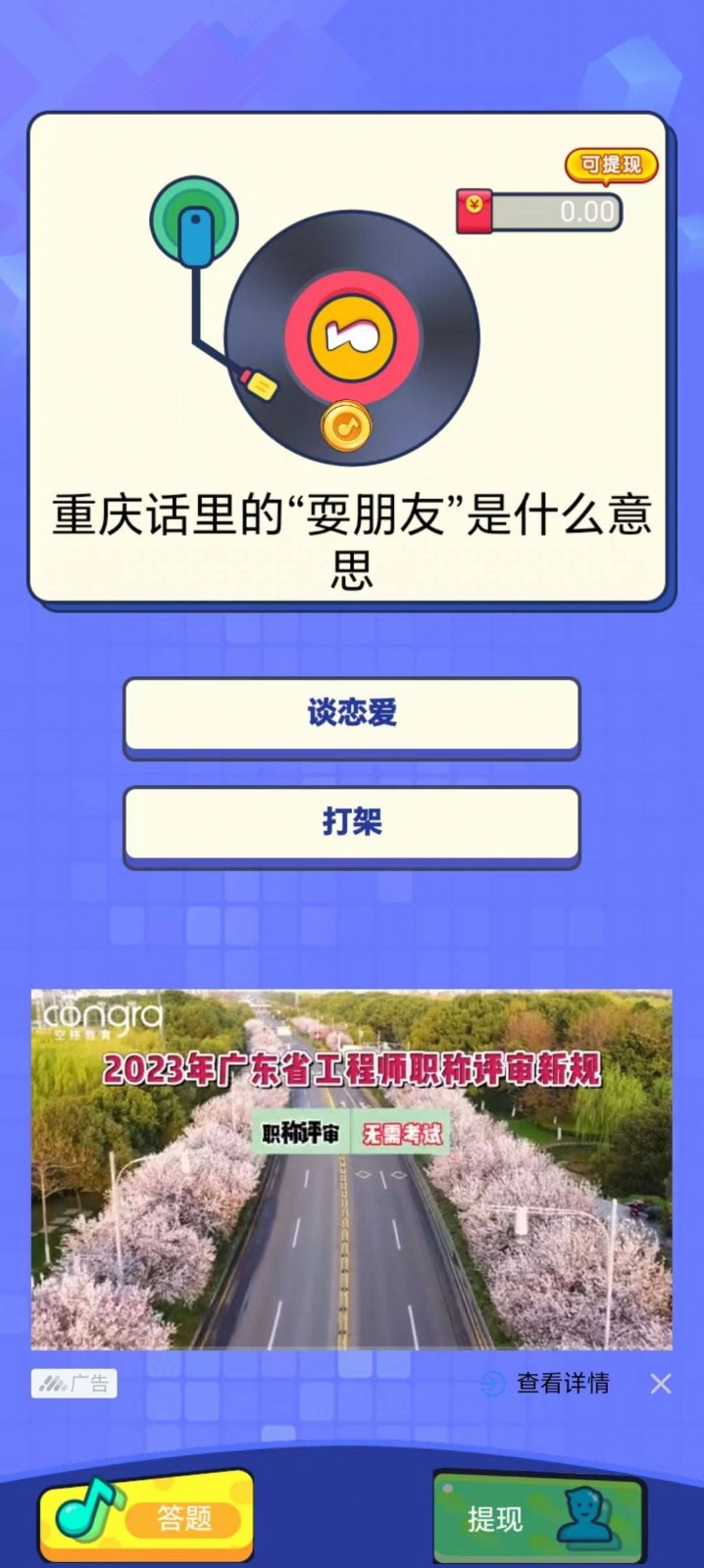Switch to the 提现 tab
The width and height of the screenshot is (704, 1568).
click(x=537, y=1518)
